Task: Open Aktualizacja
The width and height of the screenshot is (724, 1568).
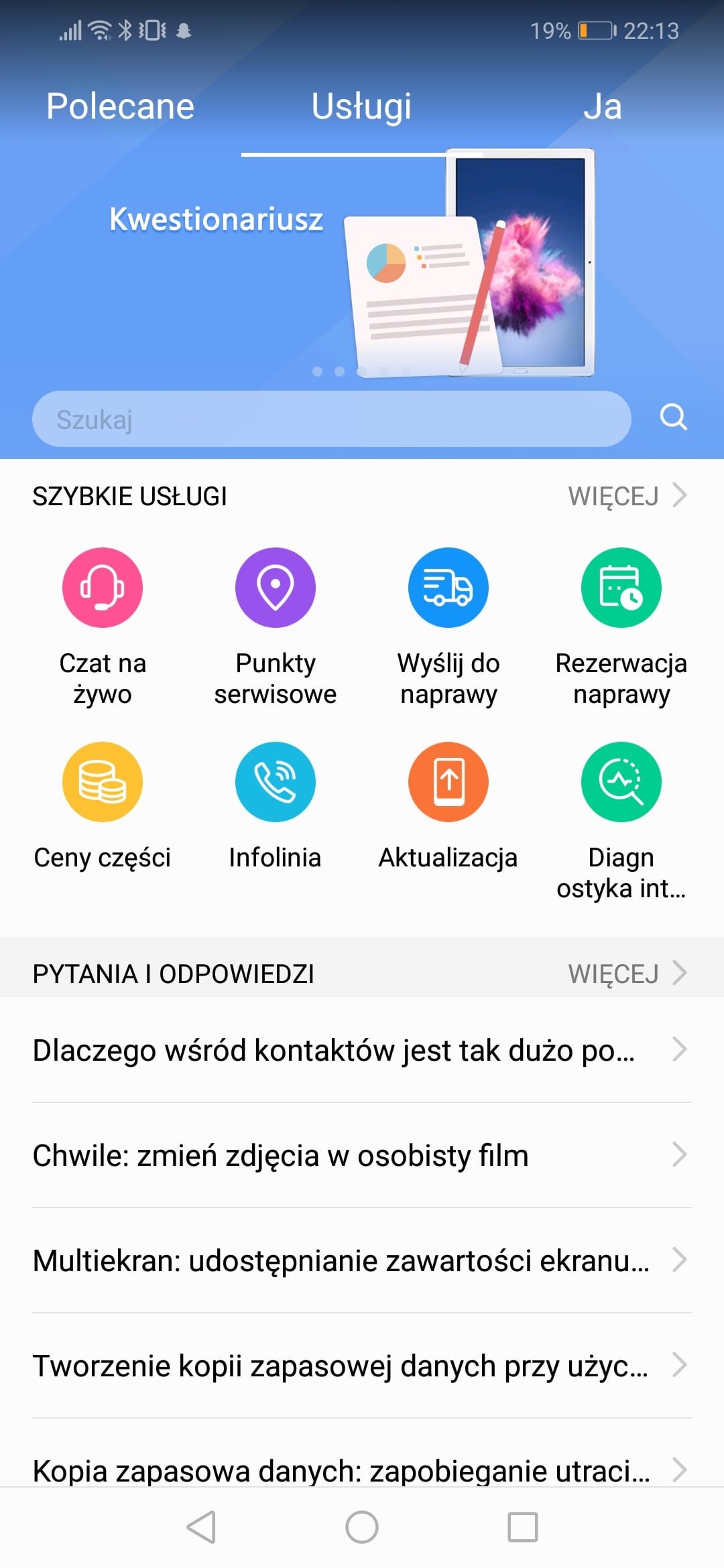Action: click(448, 807)
